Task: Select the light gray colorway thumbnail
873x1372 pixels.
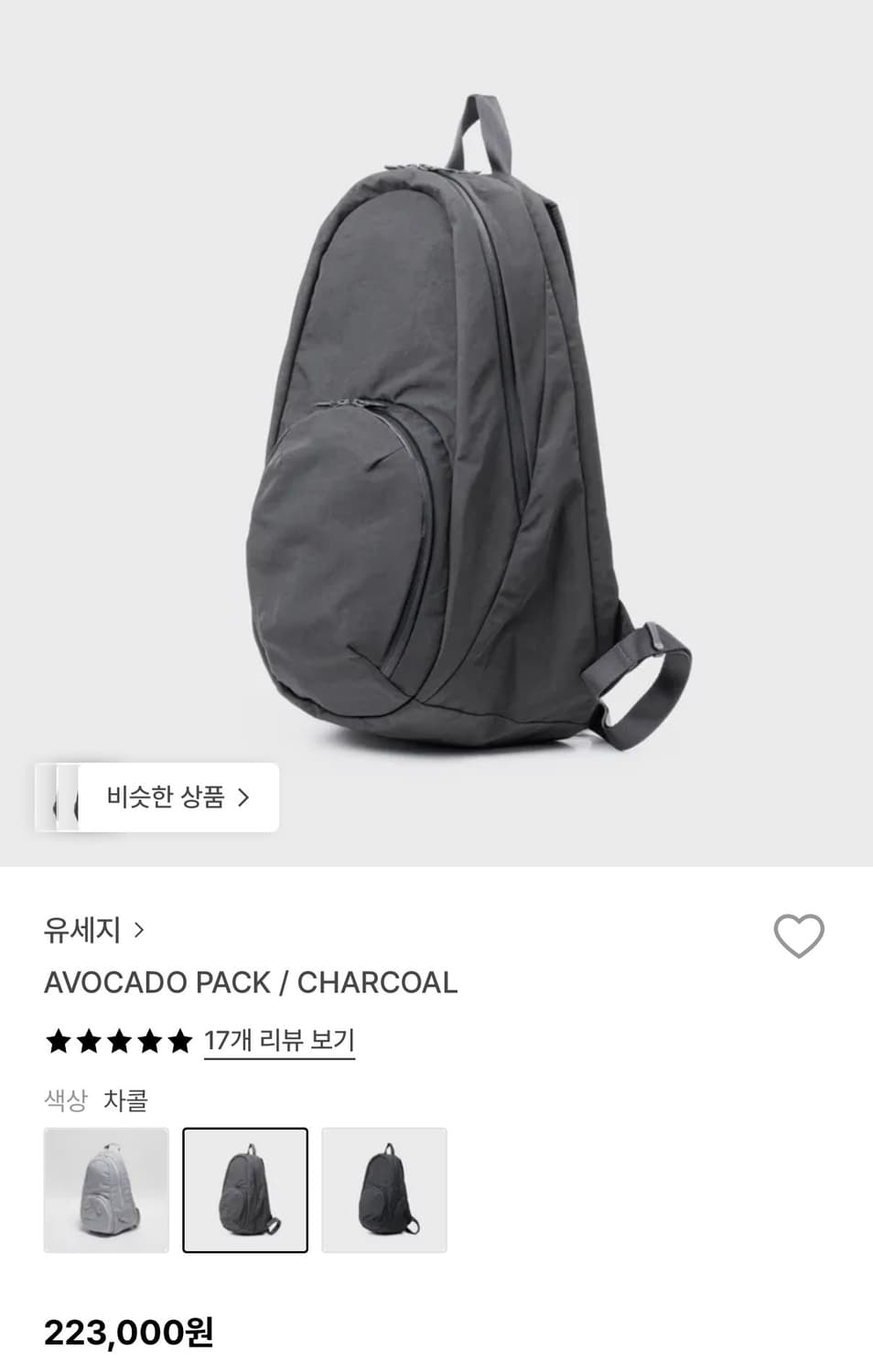Action: pos(106,1191)
